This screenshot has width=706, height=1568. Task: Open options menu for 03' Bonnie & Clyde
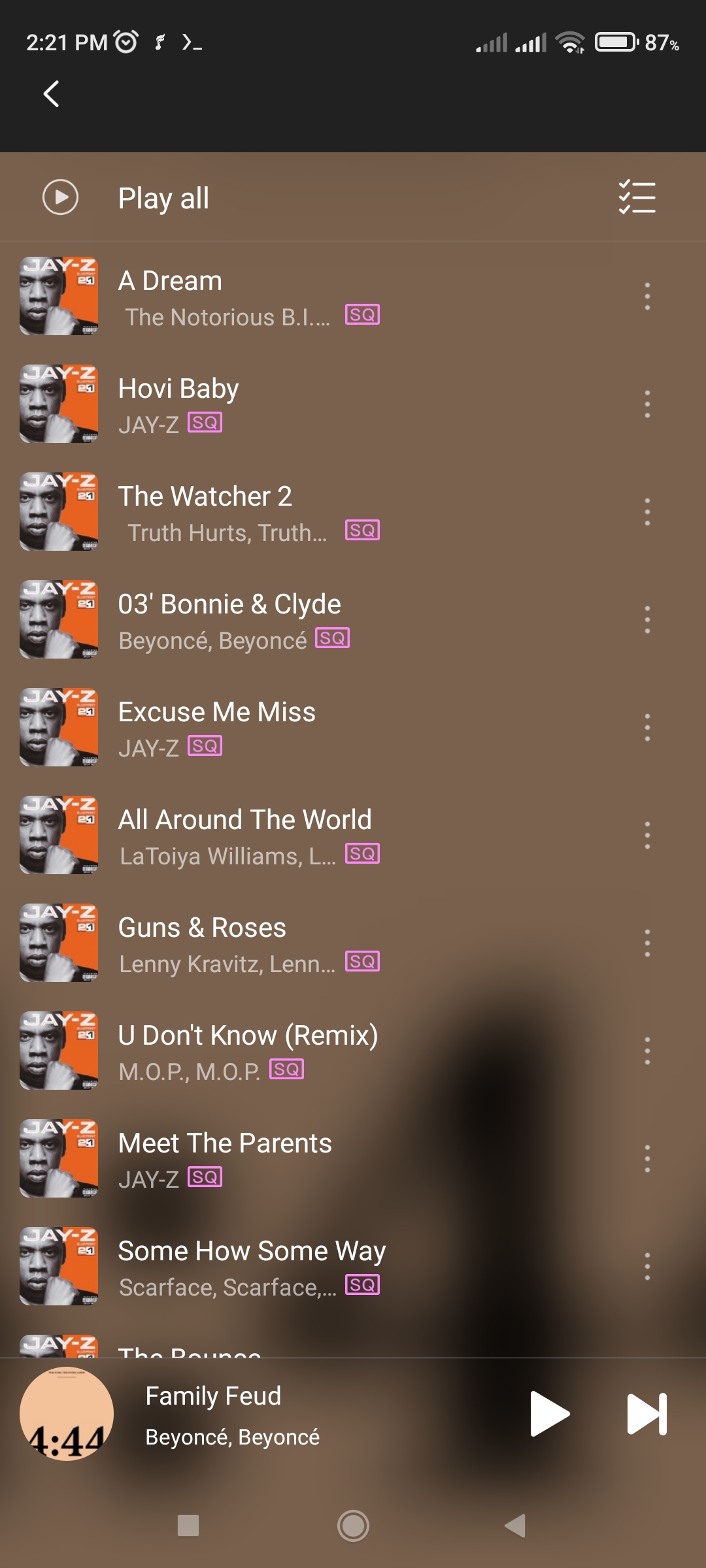click(647, 619)
